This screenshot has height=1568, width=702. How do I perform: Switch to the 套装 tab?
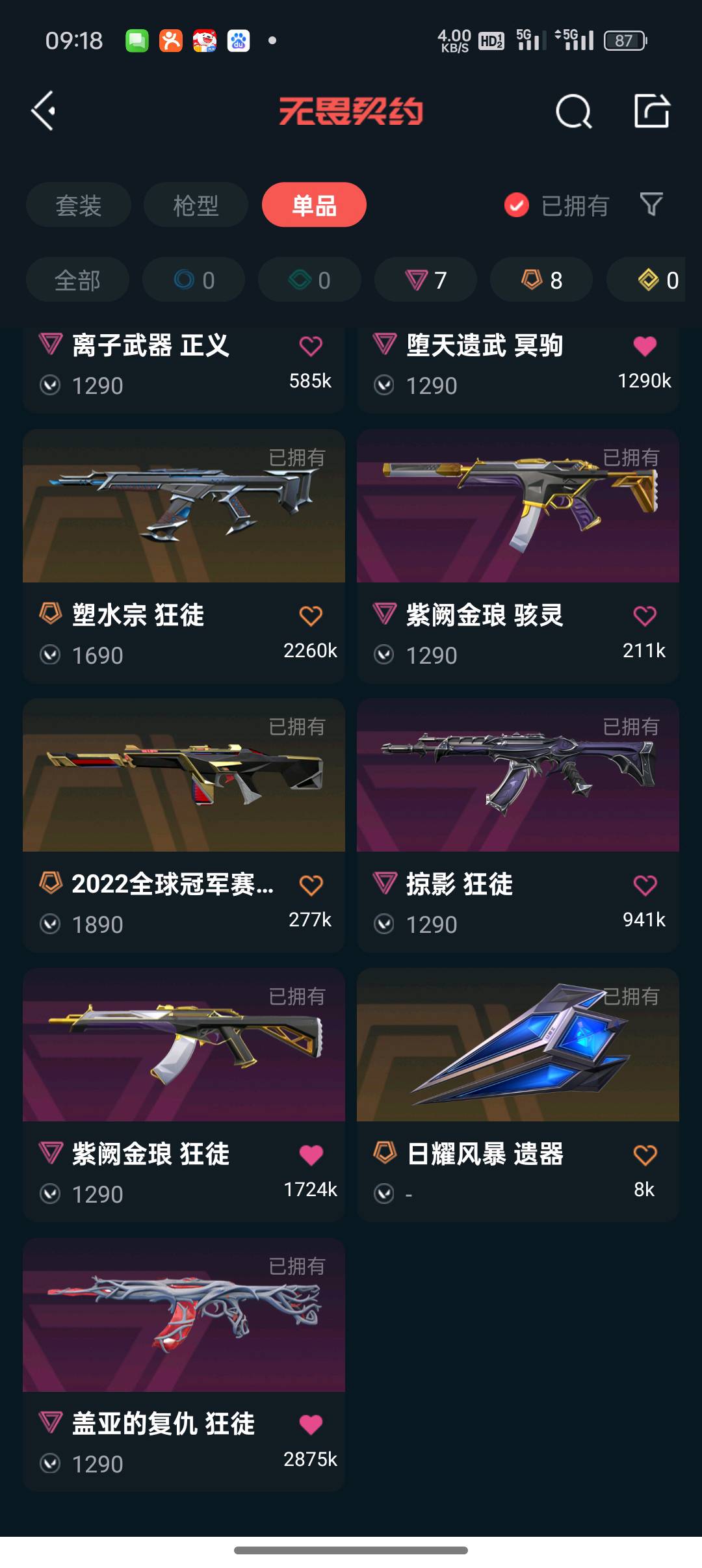(79, 205)
